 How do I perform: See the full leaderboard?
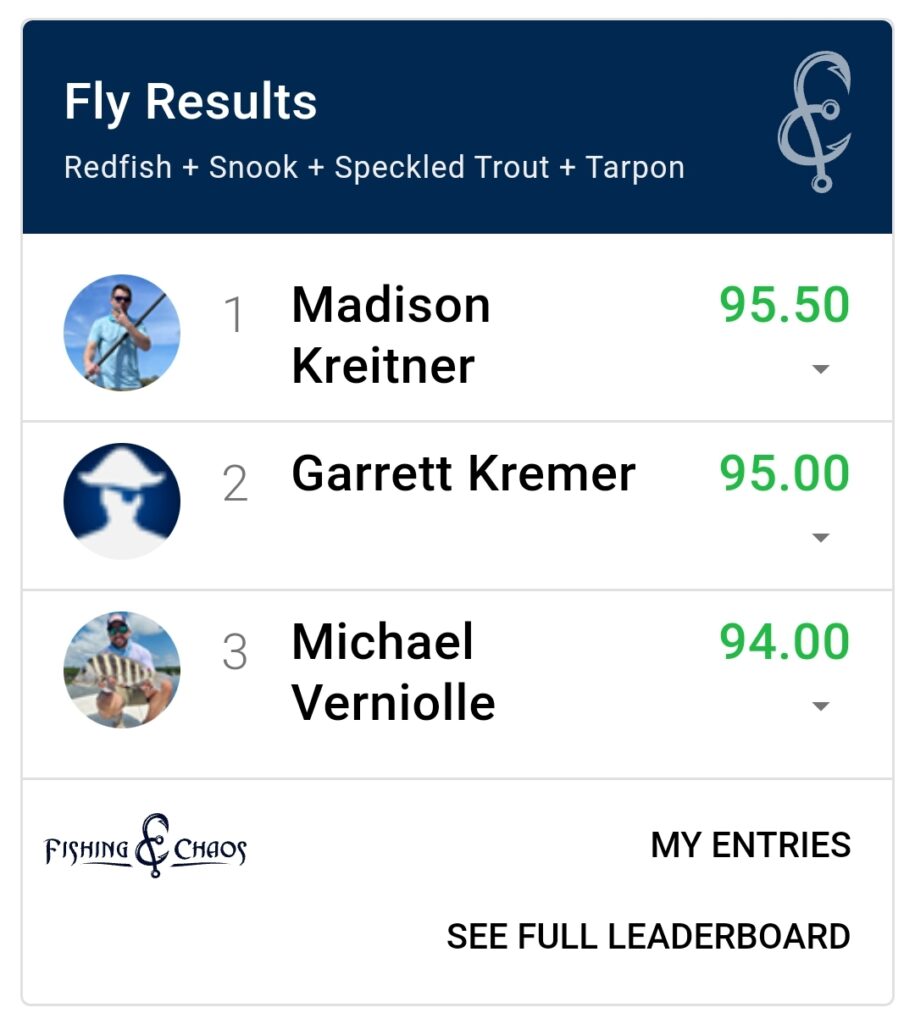[x=648, y=937]
